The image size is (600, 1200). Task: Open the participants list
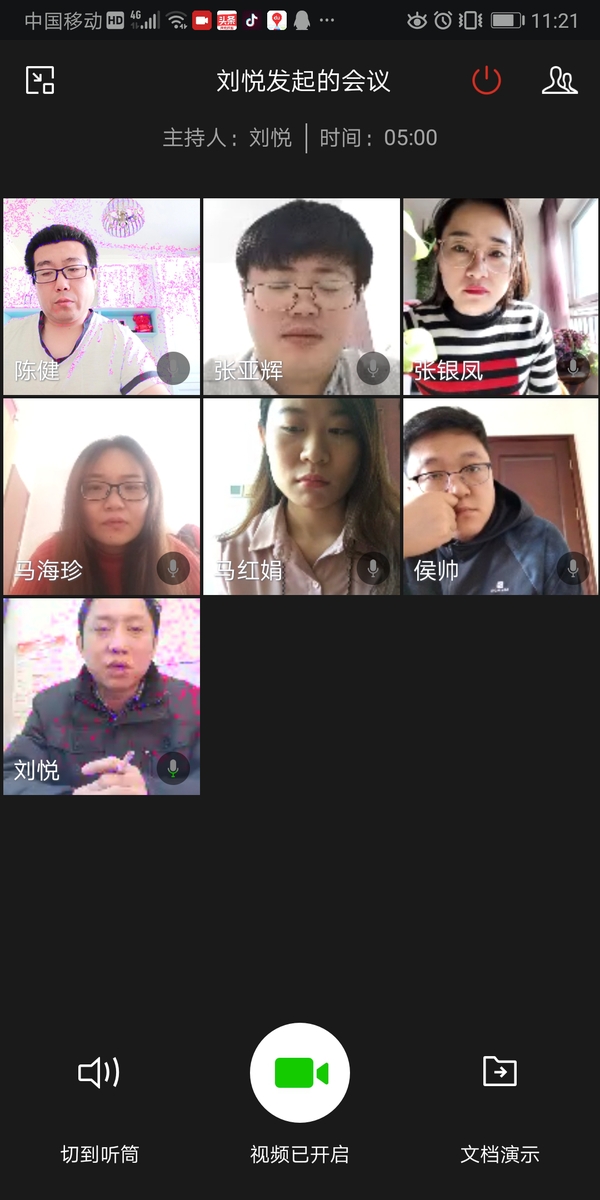click(x=559, y=80)
